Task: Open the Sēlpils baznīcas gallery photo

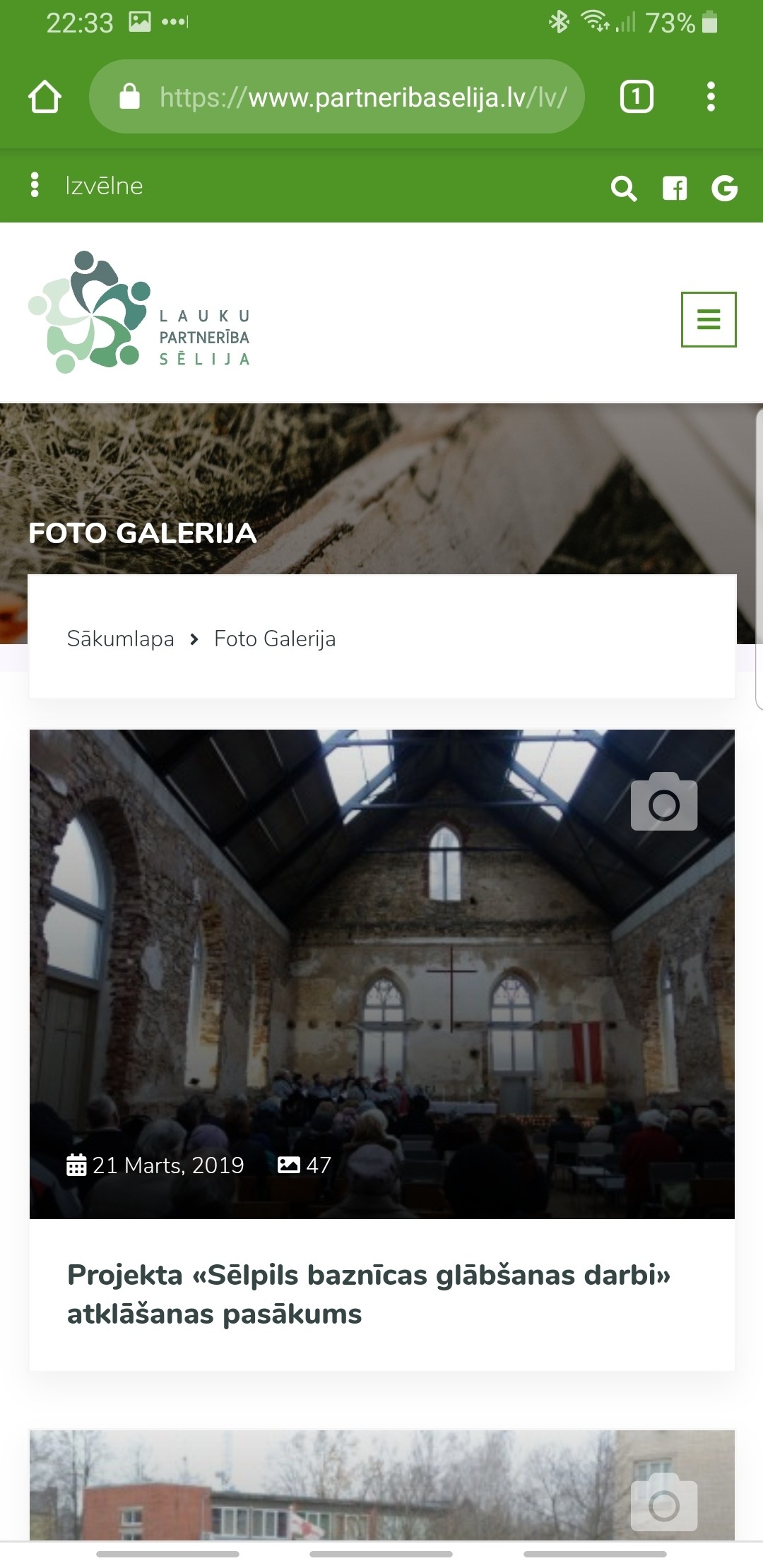Action: click(x=381, y=973)
